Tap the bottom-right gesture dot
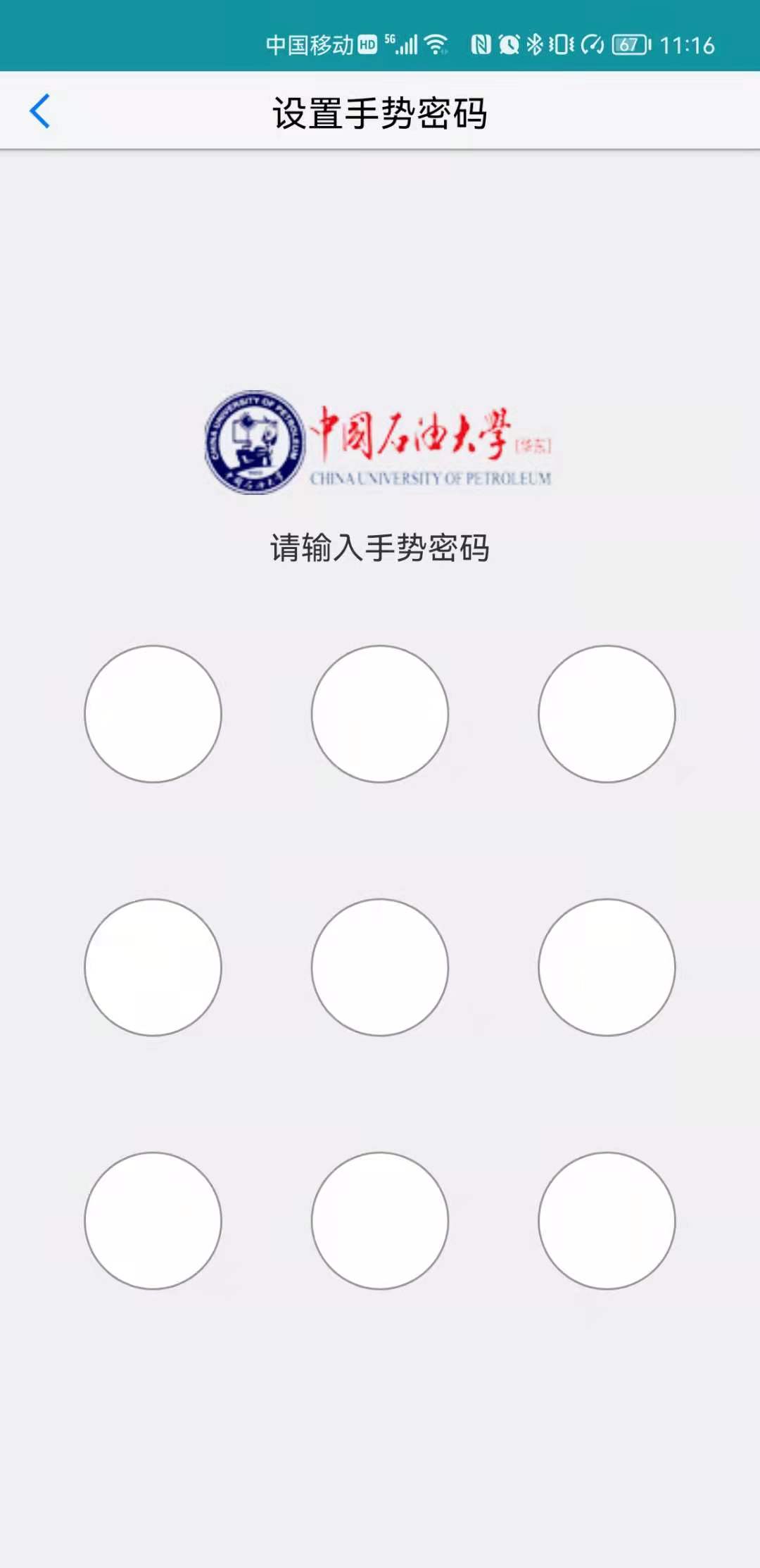Viewport: 760px width, 1568px height. [607, 1221]
